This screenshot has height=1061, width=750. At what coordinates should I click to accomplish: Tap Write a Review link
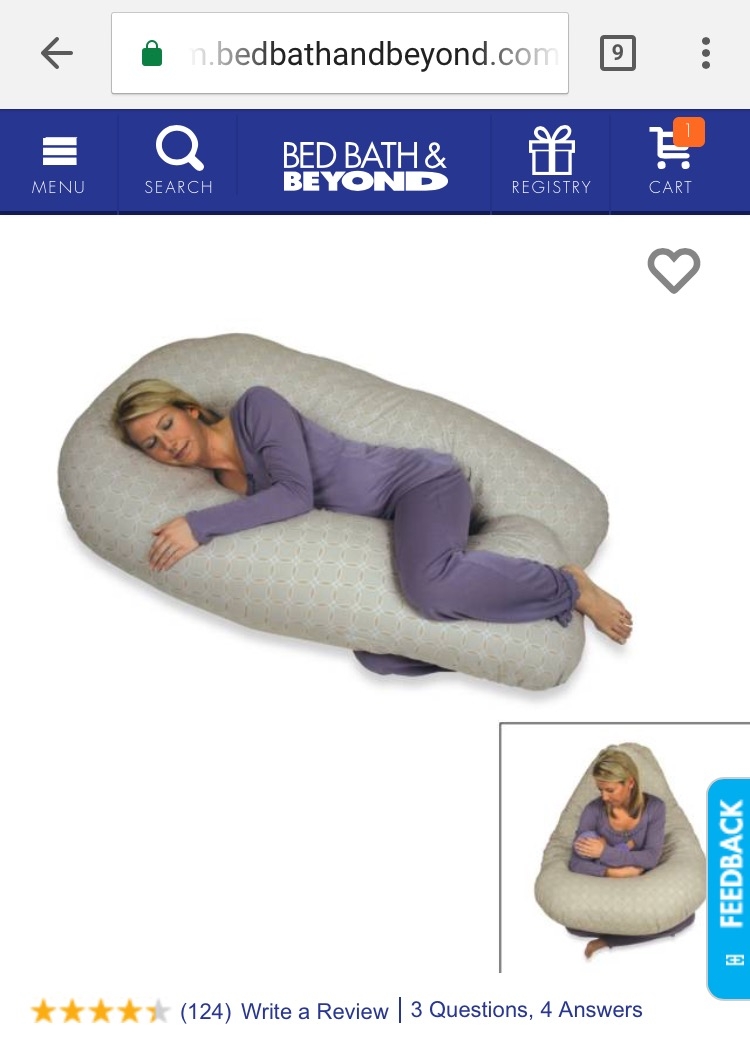tap(314, 1011)
